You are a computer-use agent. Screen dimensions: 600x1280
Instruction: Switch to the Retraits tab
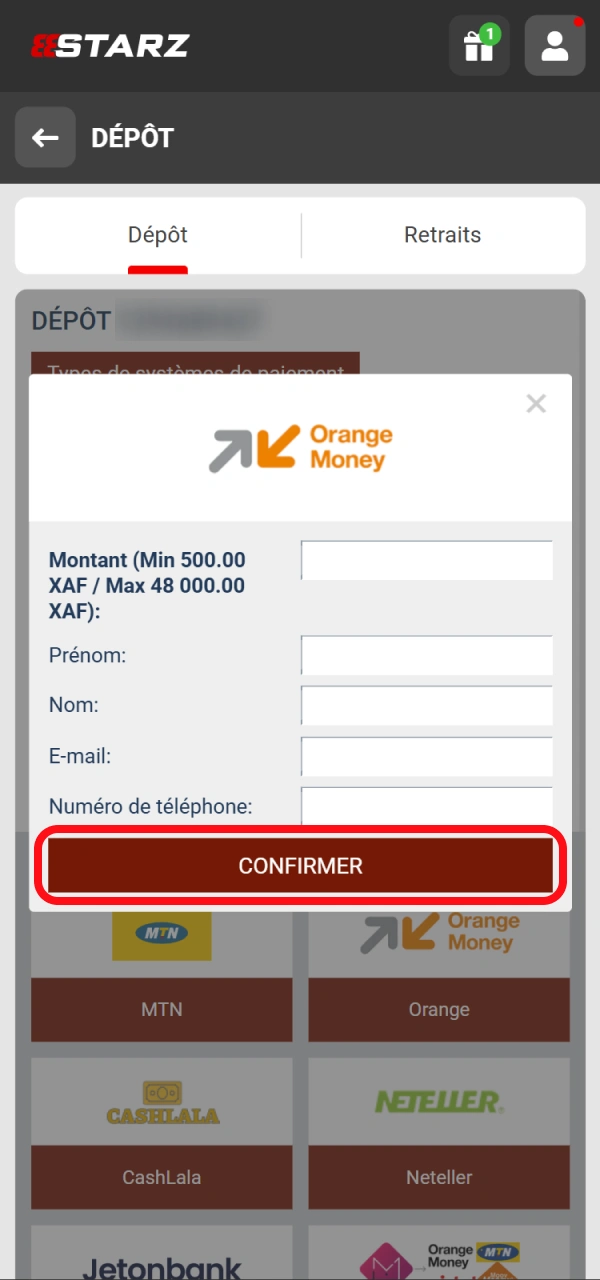pos(442,235)
